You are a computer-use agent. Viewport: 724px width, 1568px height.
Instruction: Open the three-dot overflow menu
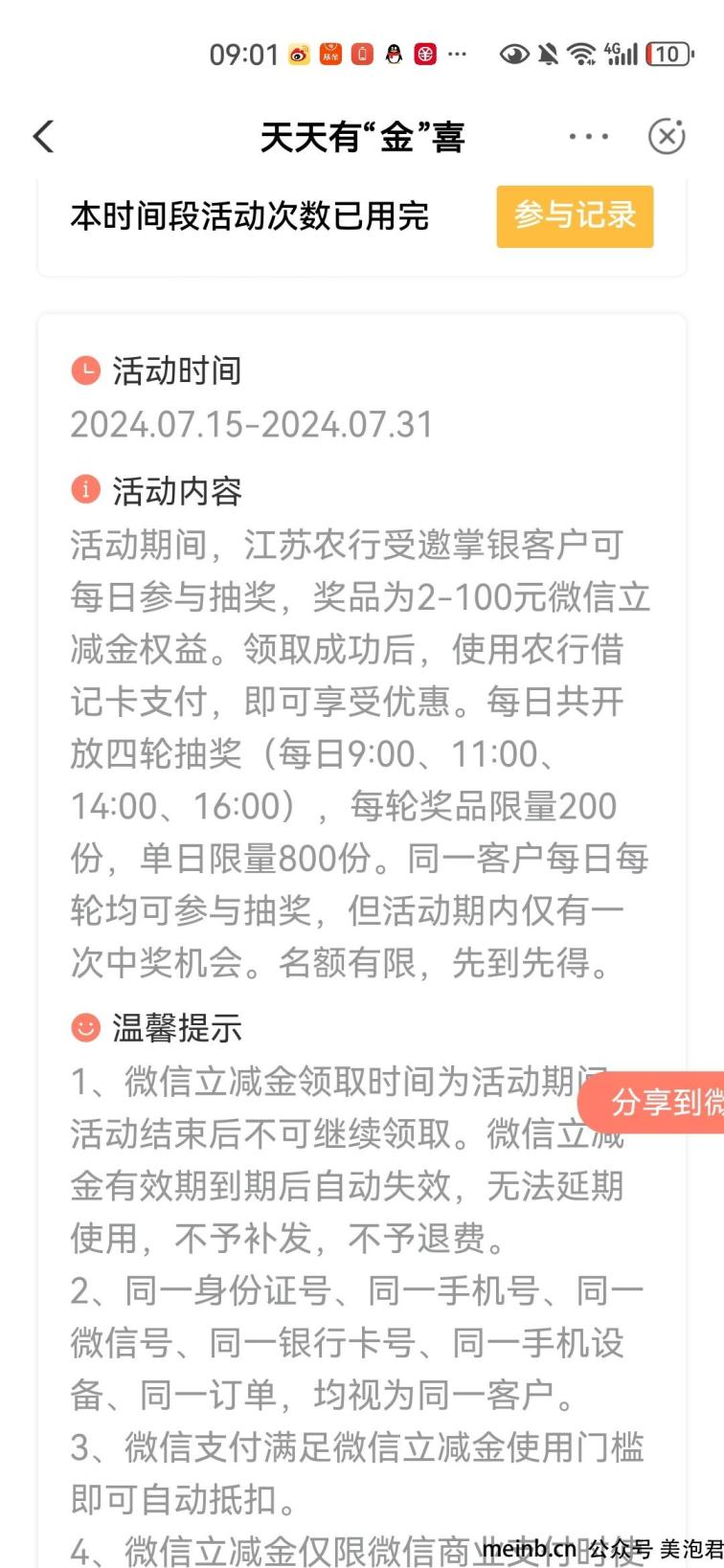pyautogui.click(x=588, y=137)
